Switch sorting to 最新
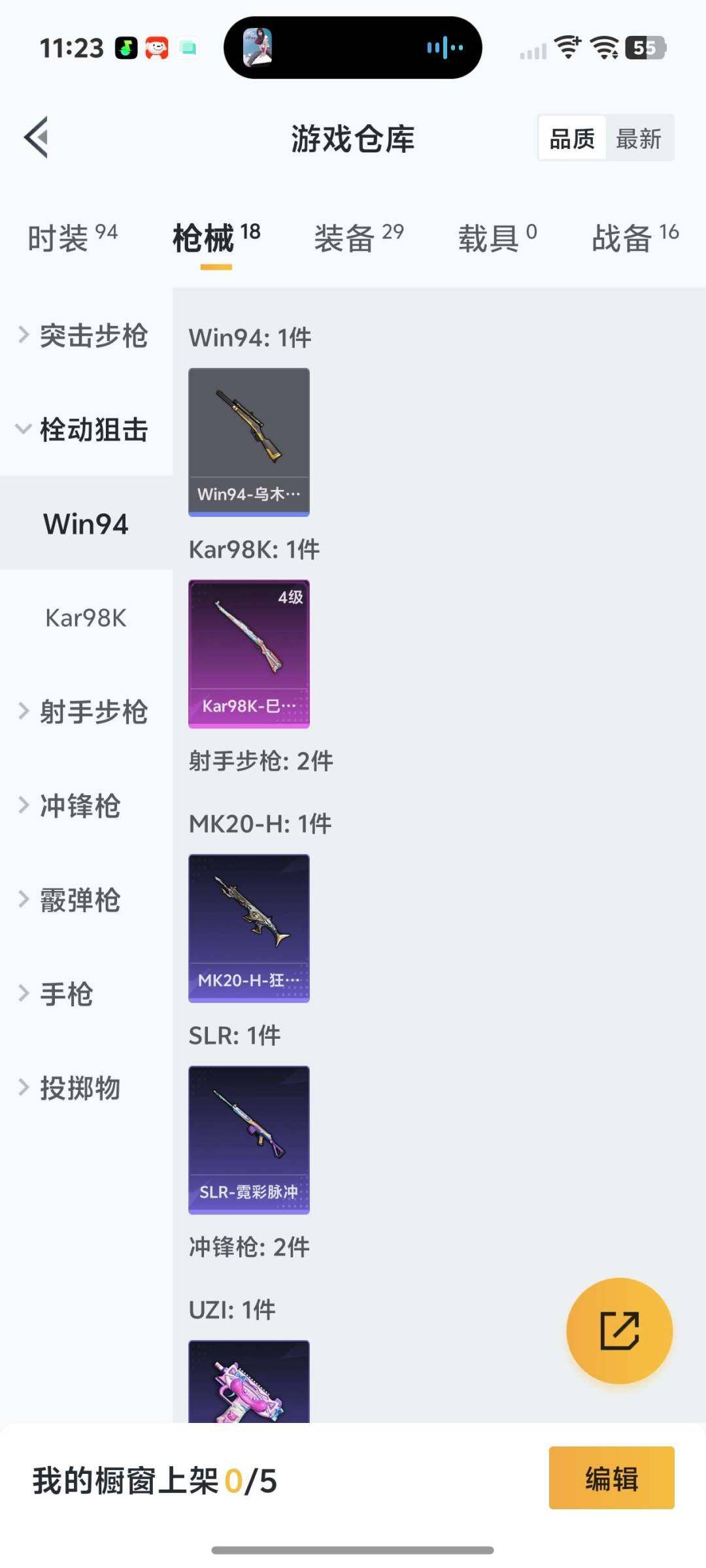Image resolution: width=706 pixels, height=1568 pixels. click(639, 137)
